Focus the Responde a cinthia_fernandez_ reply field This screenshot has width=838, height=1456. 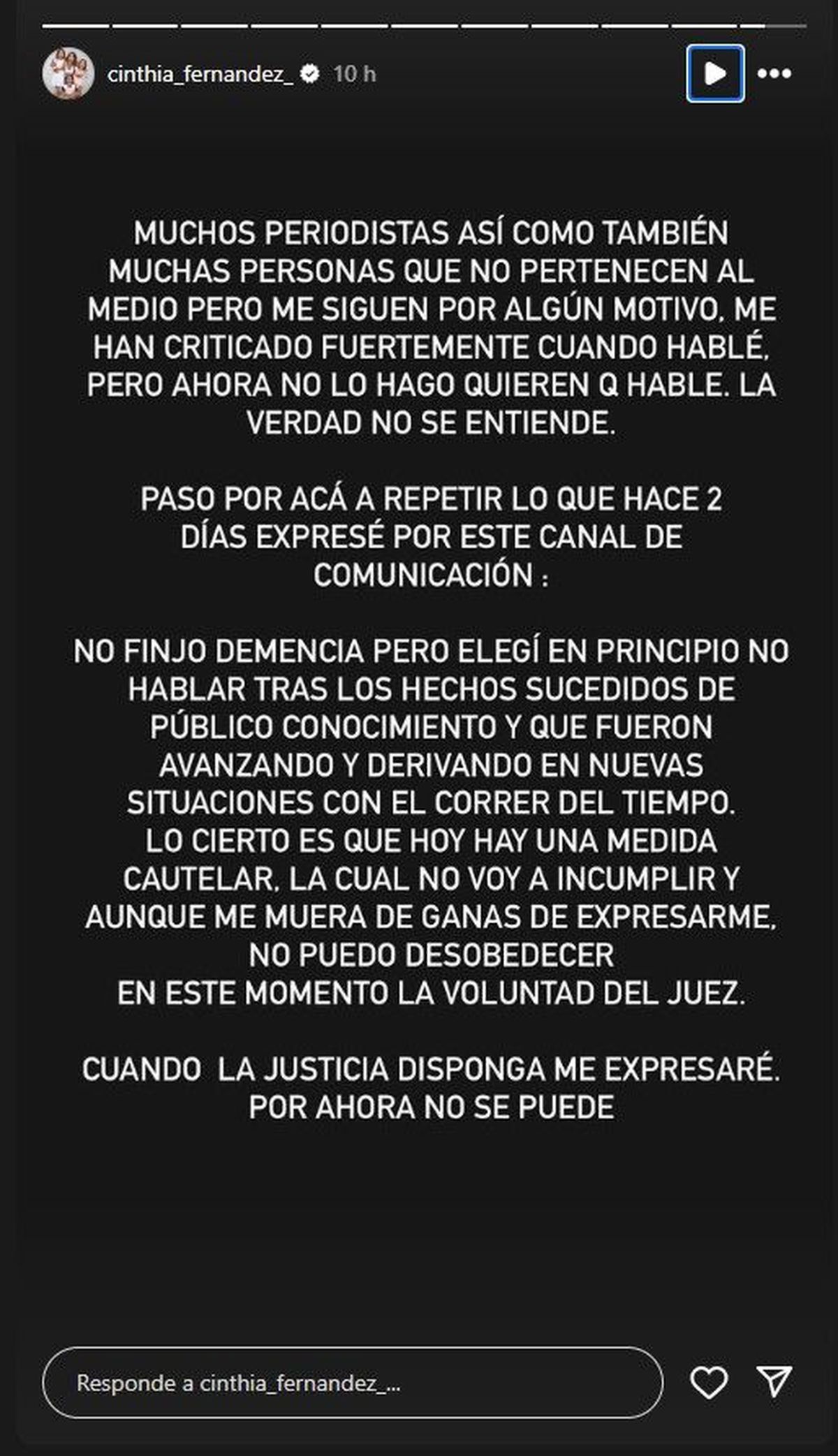pyautogui.click(x=353, y=1383)
